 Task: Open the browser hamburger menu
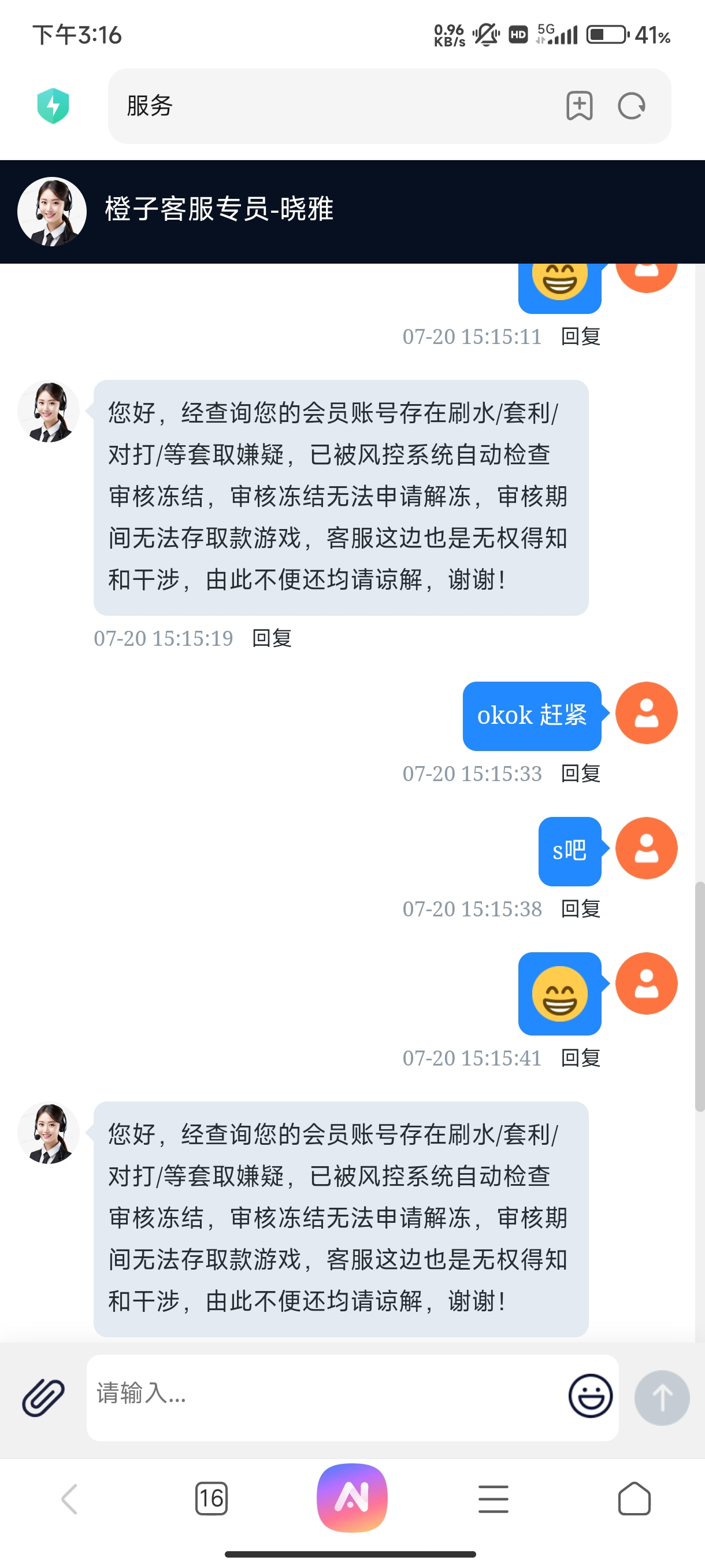point(493,1499)
